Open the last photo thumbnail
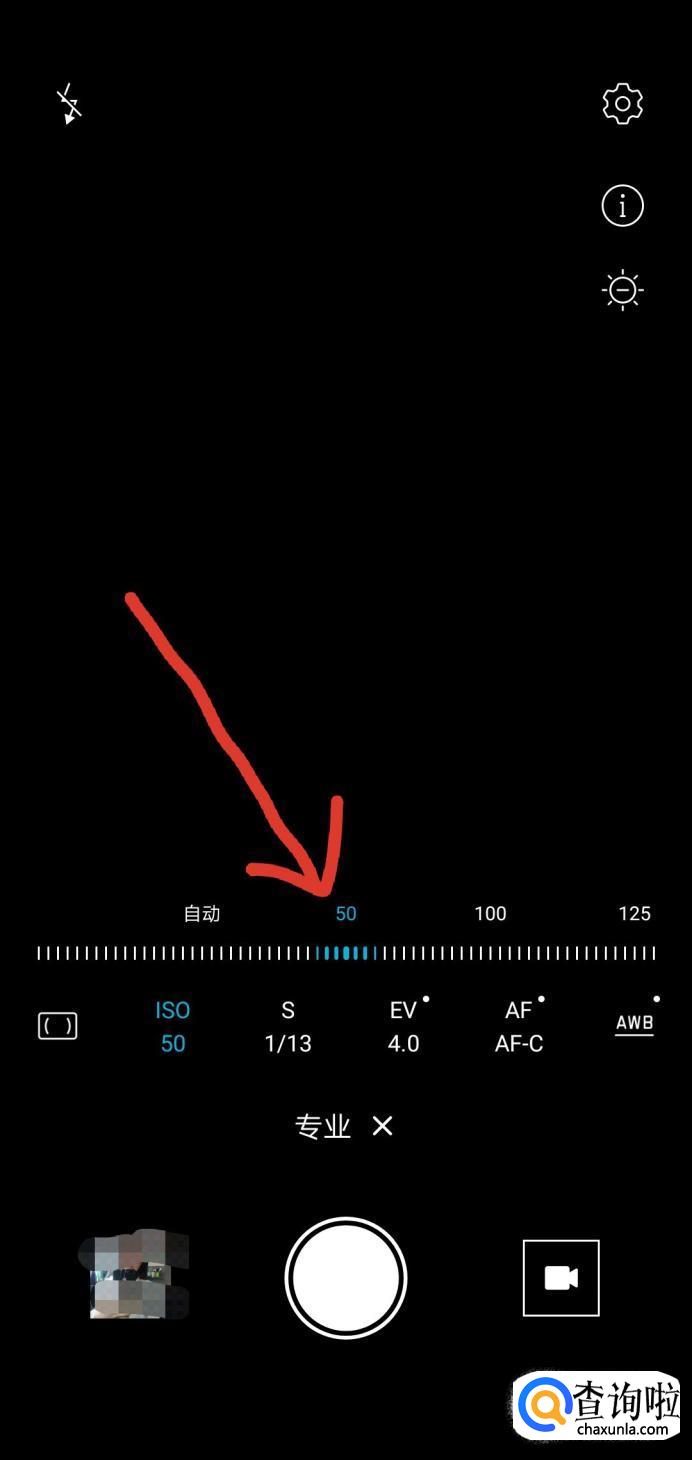This screenshot has height=1460, width=692. pos(134,1276)
